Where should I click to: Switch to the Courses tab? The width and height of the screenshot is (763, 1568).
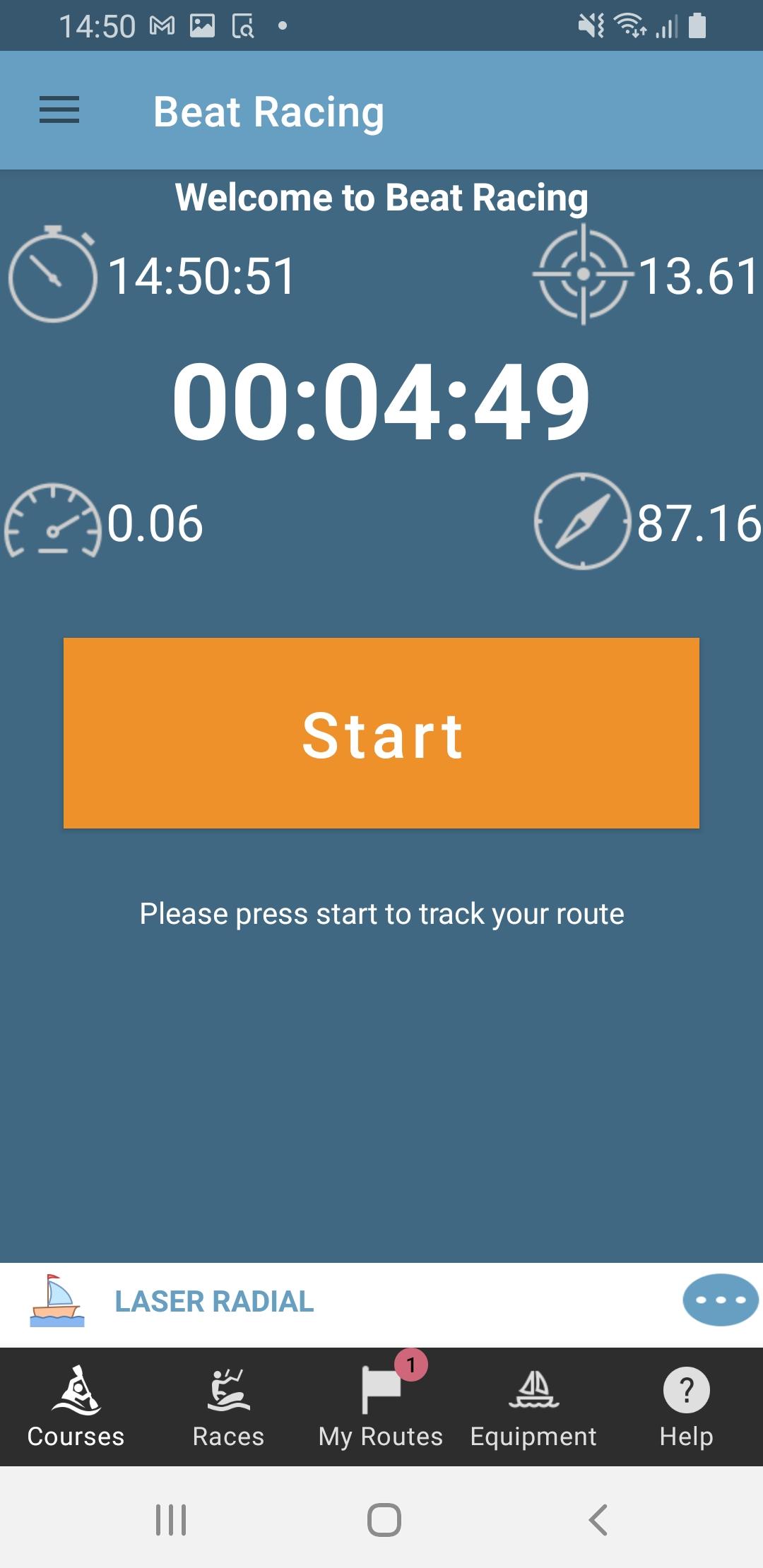[76, 1407]
